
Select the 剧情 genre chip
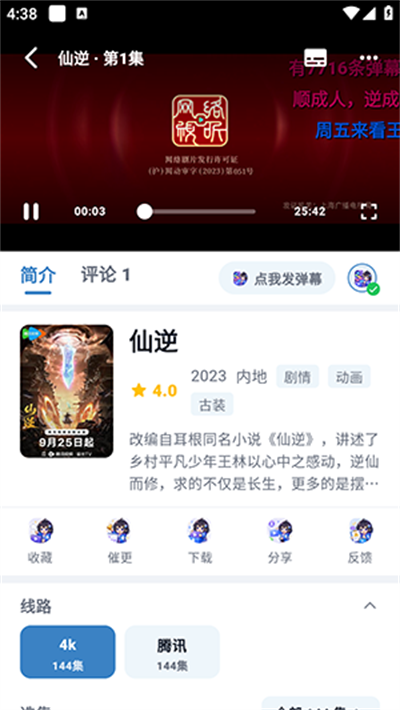coord(298,376)
